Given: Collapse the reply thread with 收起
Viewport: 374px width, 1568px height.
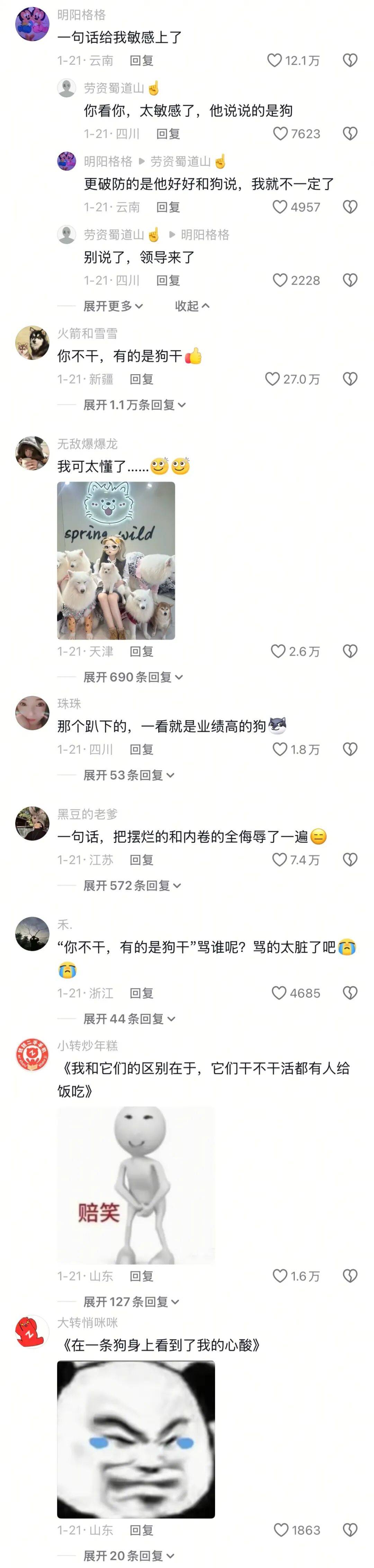Looking at the screenshot, I should [192, 306].
